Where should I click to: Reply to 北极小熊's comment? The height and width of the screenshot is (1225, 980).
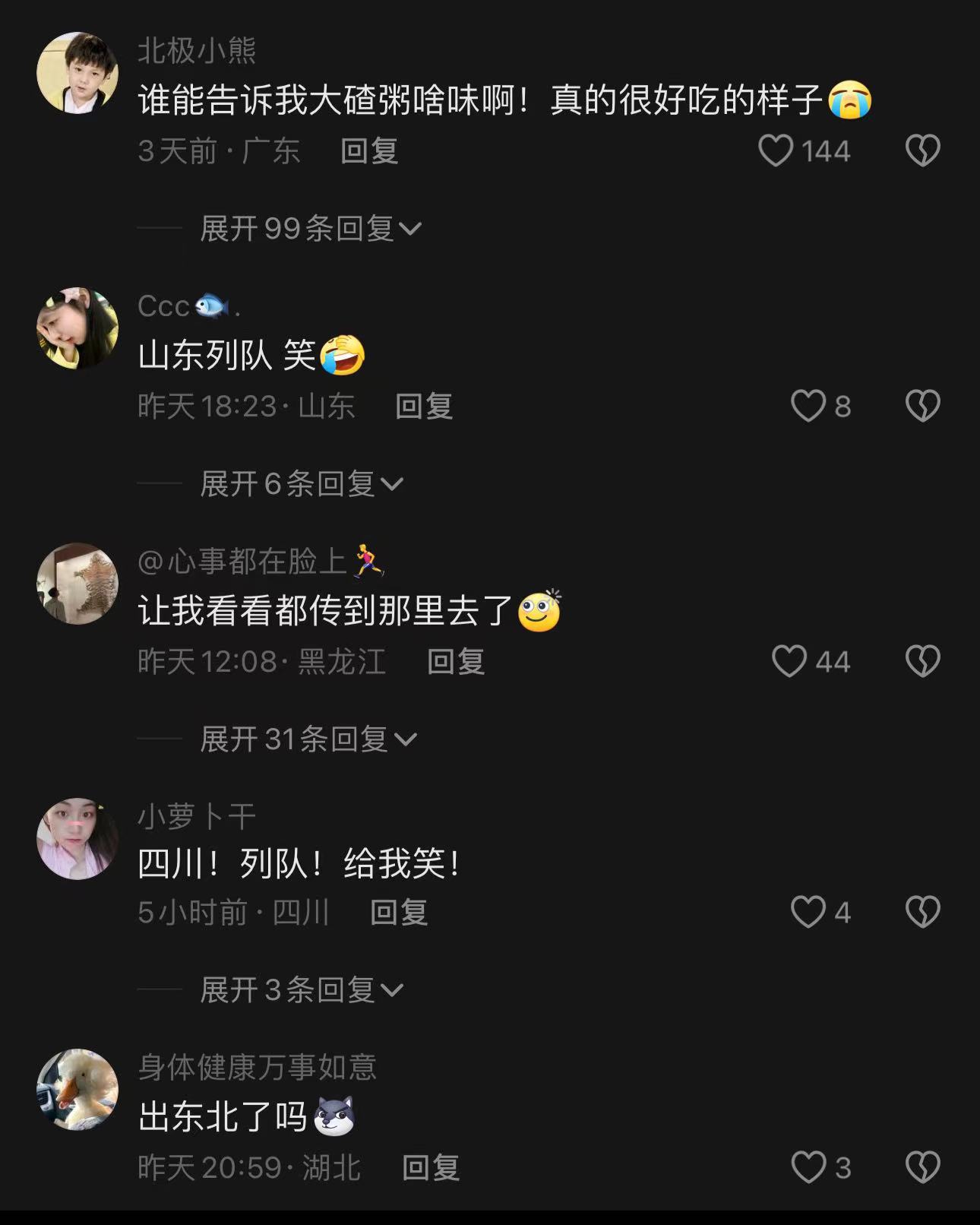369,150
